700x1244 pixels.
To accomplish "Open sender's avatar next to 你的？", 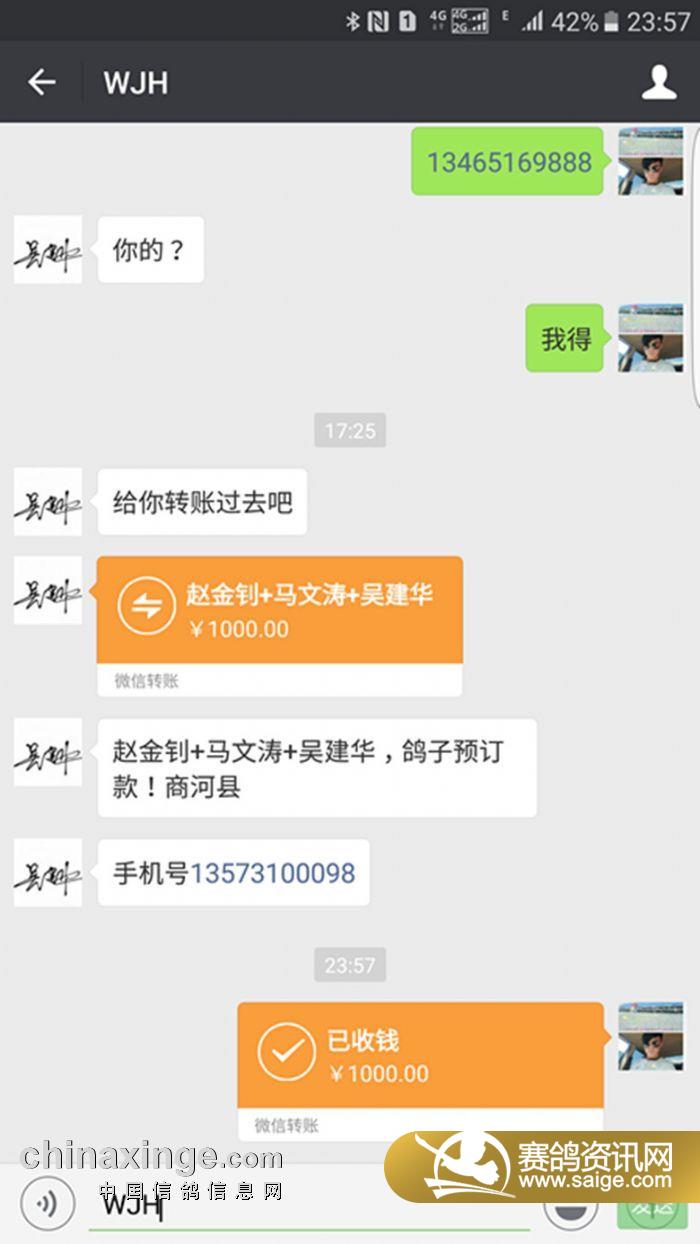I will (47, 250).
